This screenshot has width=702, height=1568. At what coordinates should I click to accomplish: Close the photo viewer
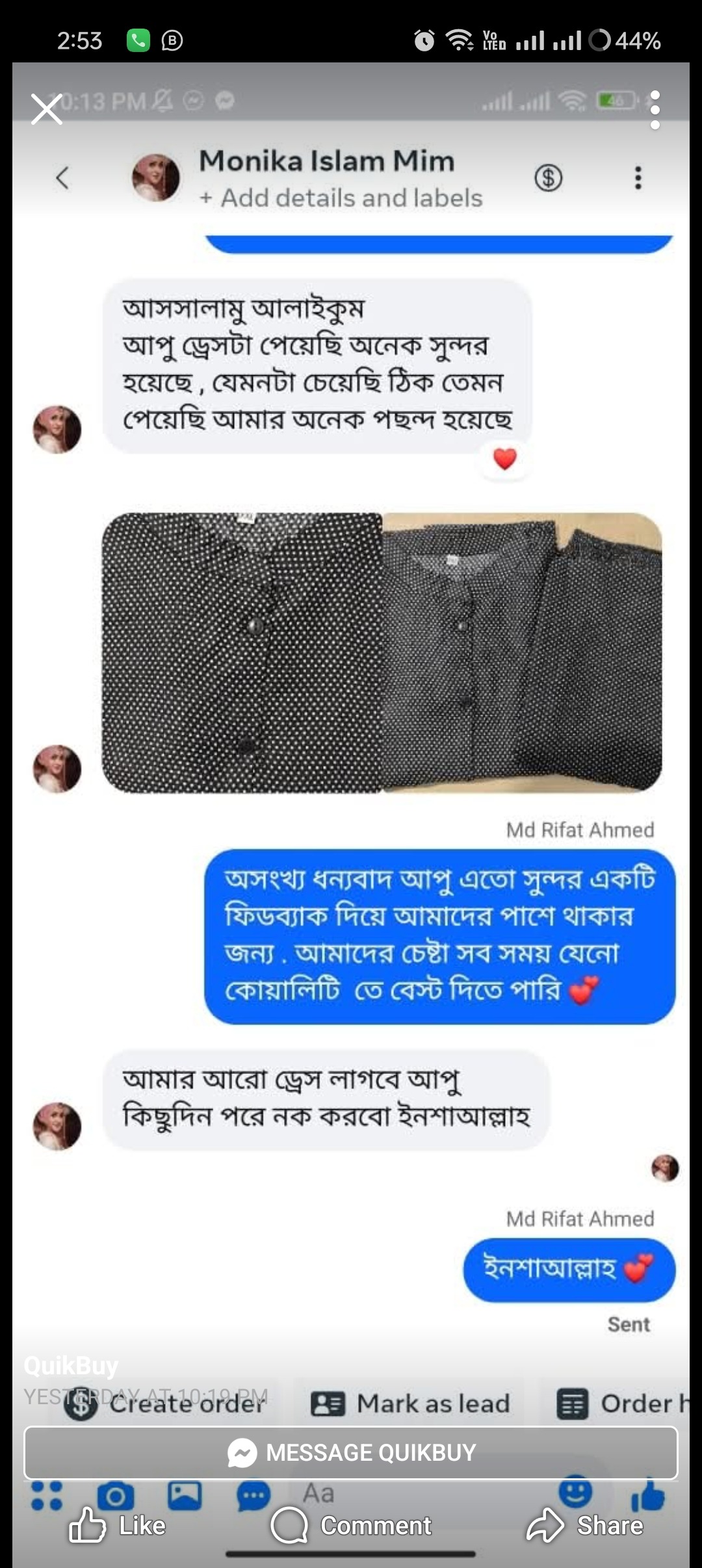47,109
